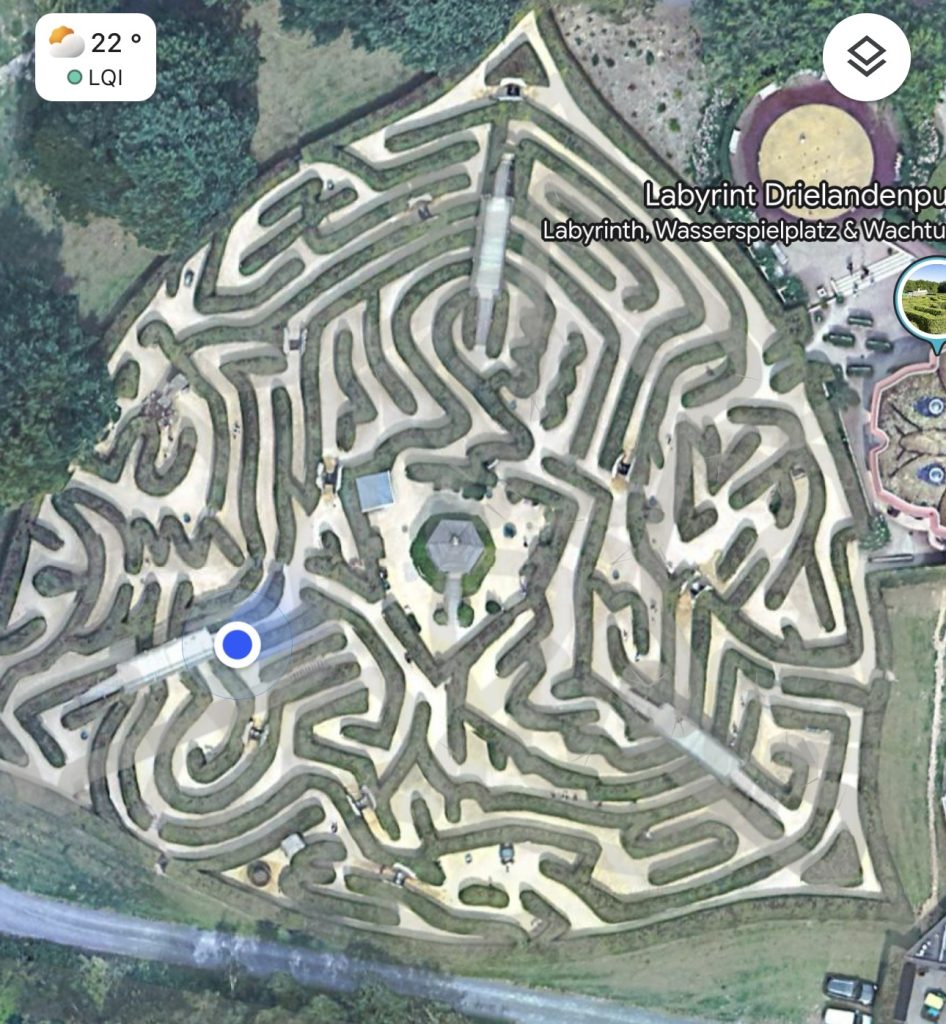The height and width of the screenshot is (1024, 946).
Task: Open the weather and air quality widget
Action: [x=95, y=57]
